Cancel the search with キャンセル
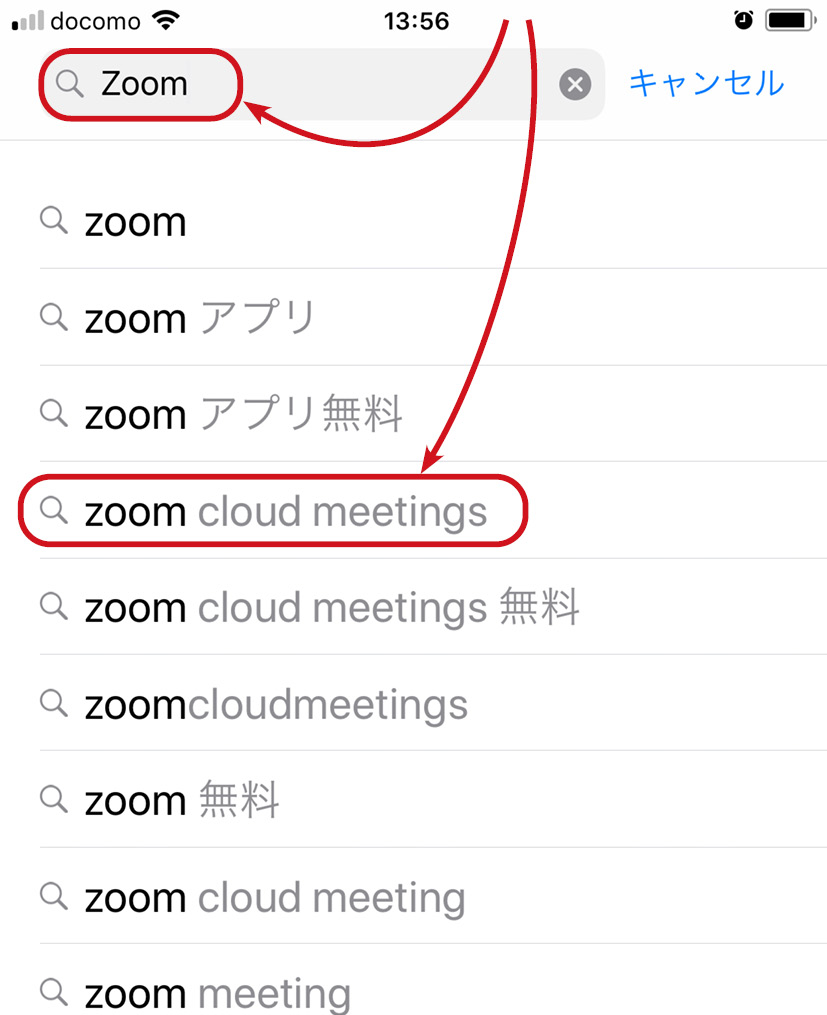This screenshot has width=827, height=1015. (x=706, y=84)
